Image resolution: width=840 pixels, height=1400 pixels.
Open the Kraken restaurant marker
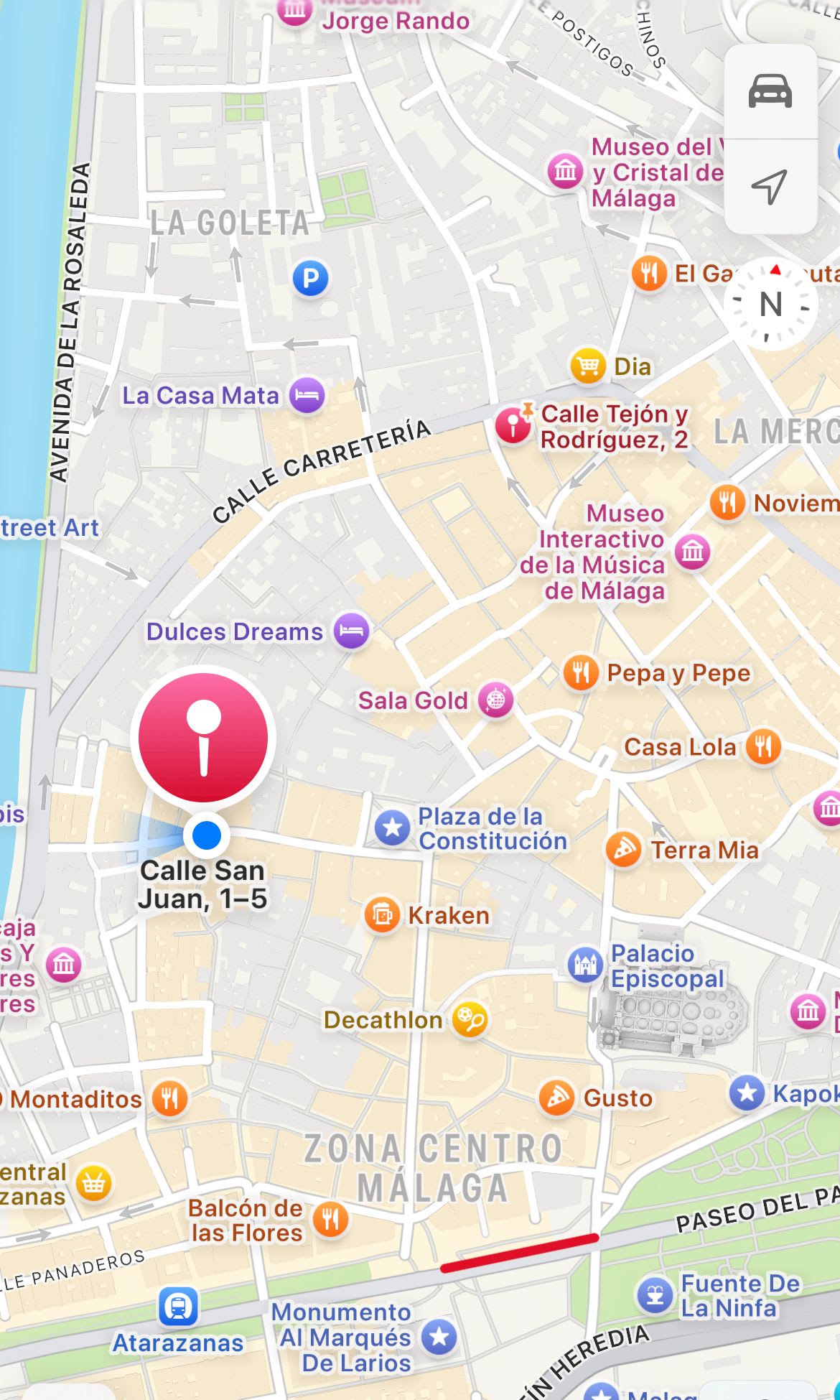382,915
